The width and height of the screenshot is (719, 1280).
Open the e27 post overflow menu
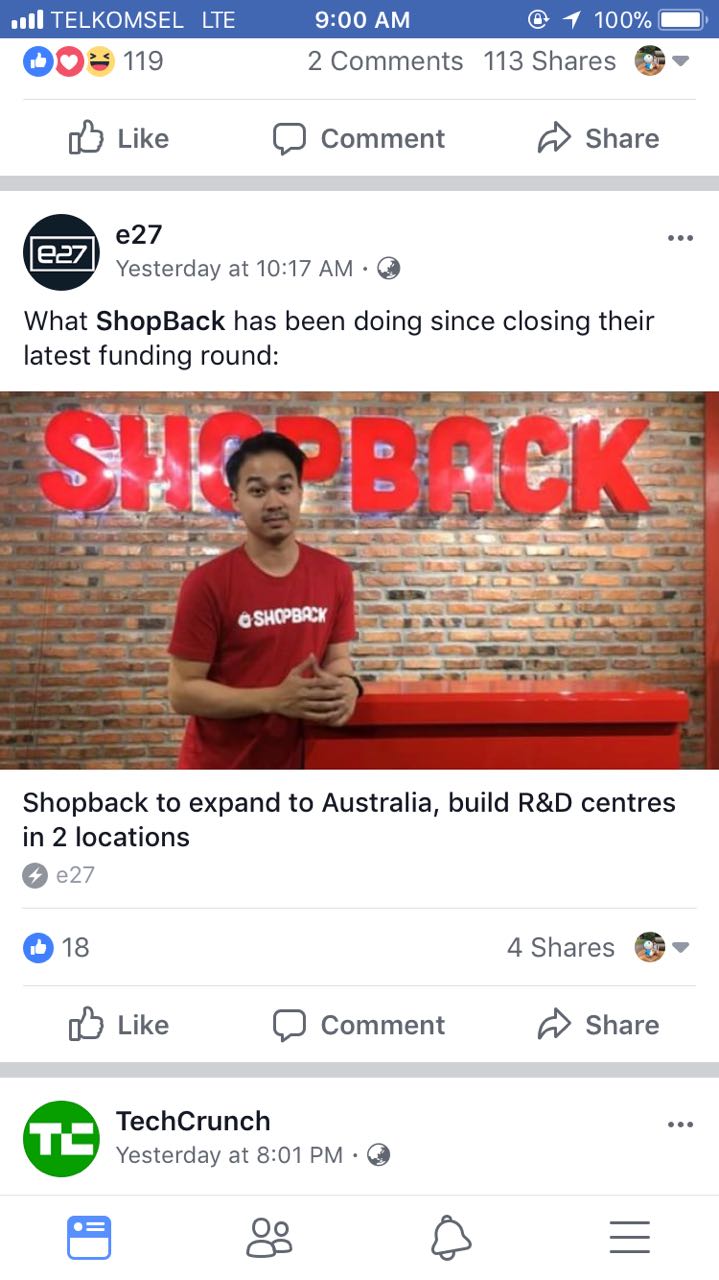pyautogui.click(x=679, y=238)
